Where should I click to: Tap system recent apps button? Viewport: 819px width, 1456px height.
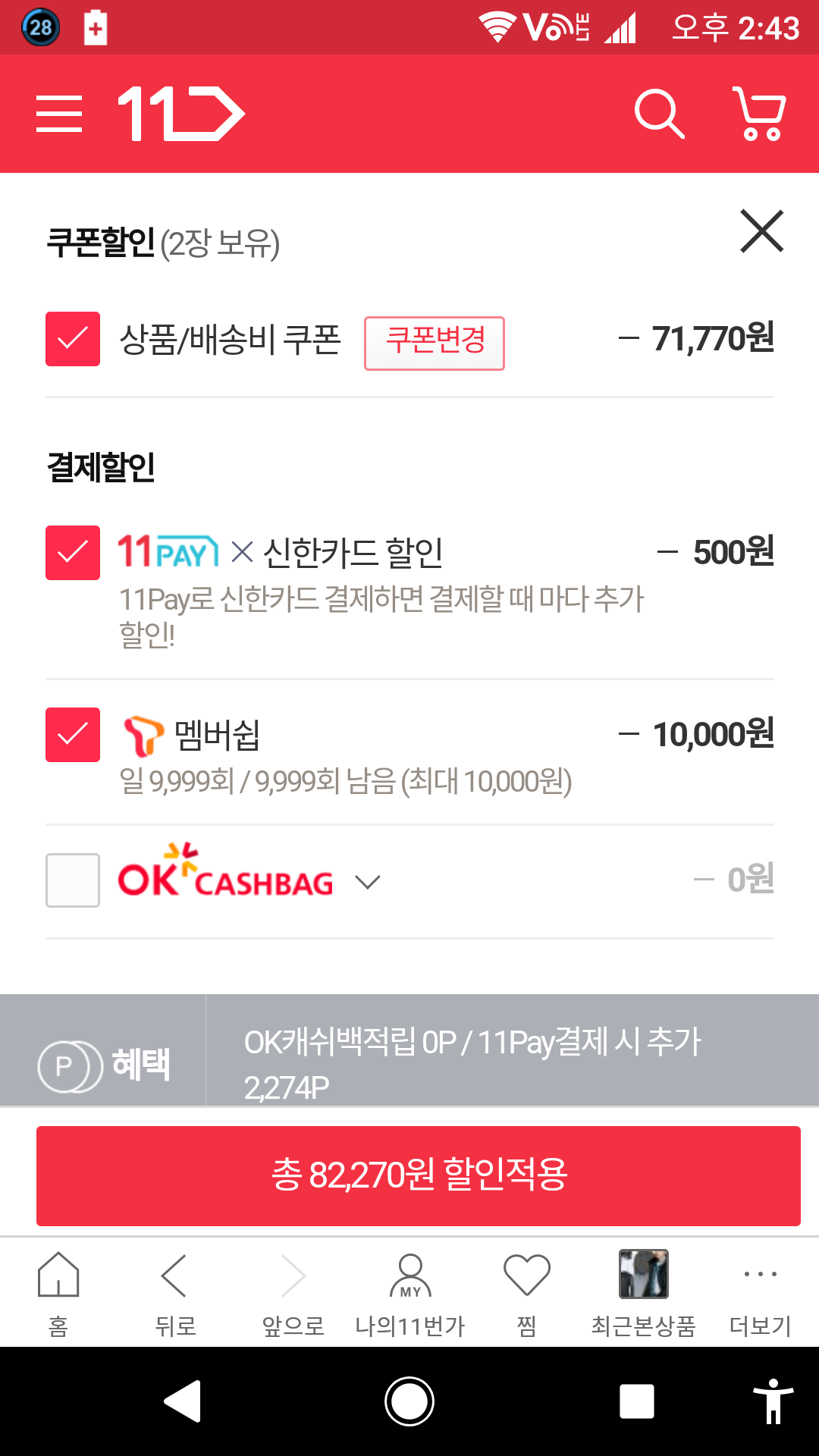click(x=636, y=1401)
